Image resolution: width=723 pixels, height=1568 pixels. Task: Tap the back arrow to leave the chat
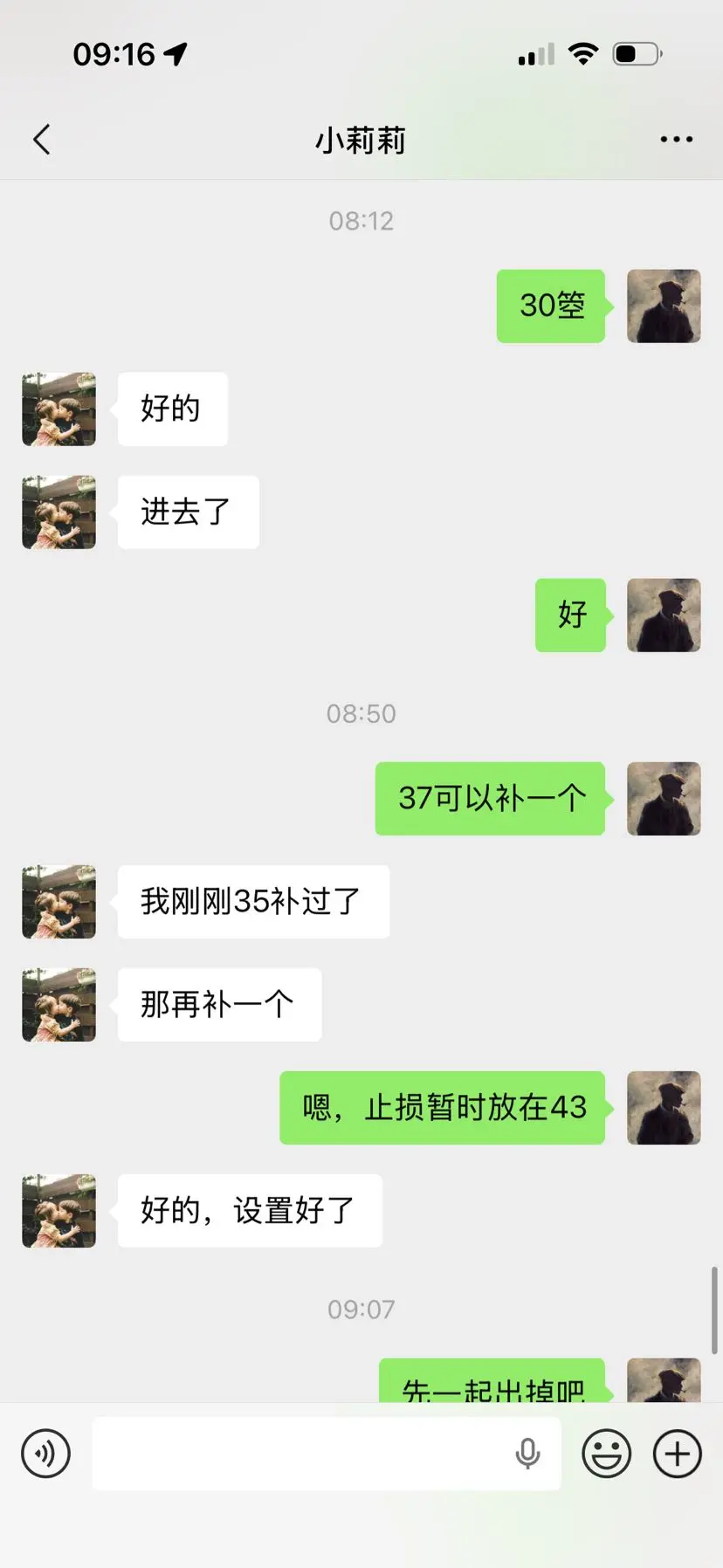(41, 139)
